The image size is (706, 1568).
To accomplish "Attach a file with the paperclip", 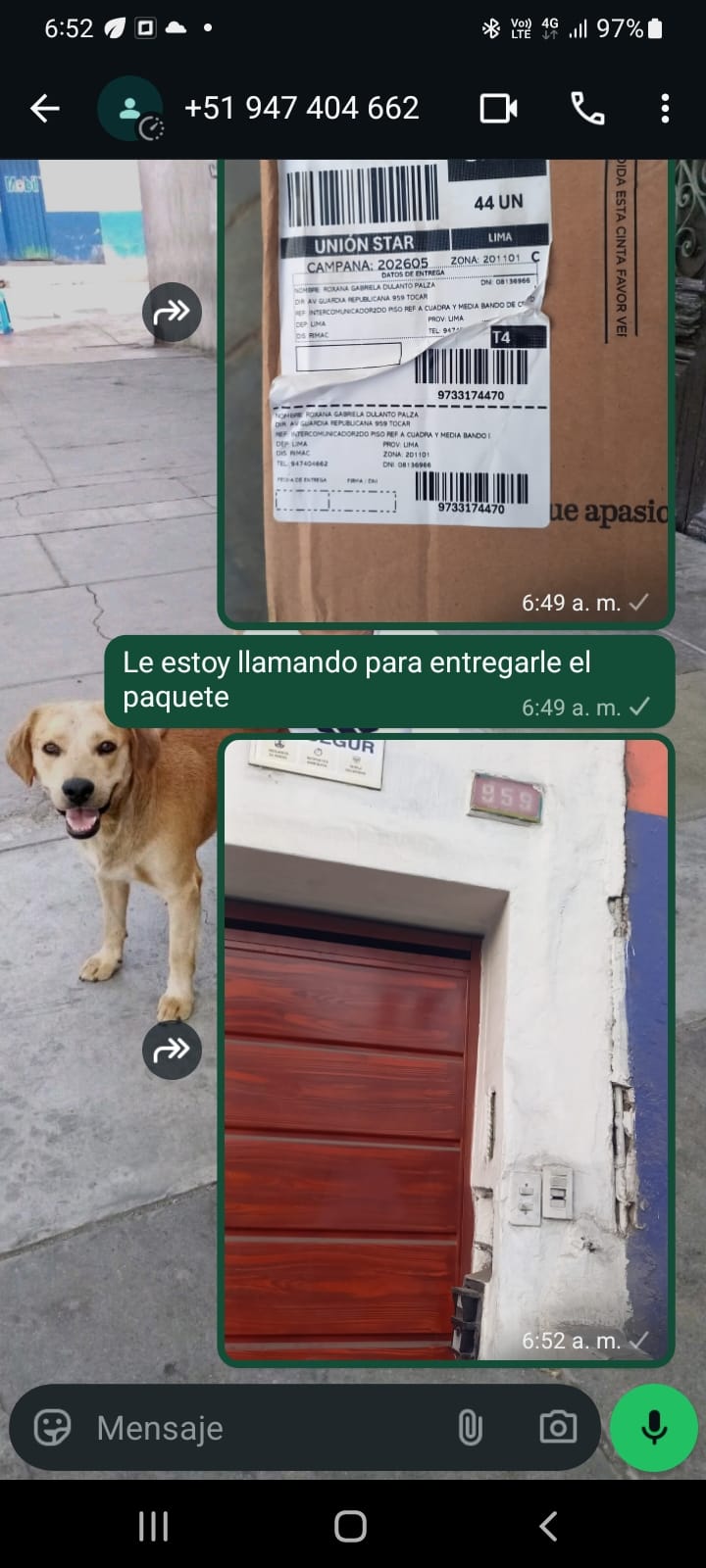I will click(471, 1428).
